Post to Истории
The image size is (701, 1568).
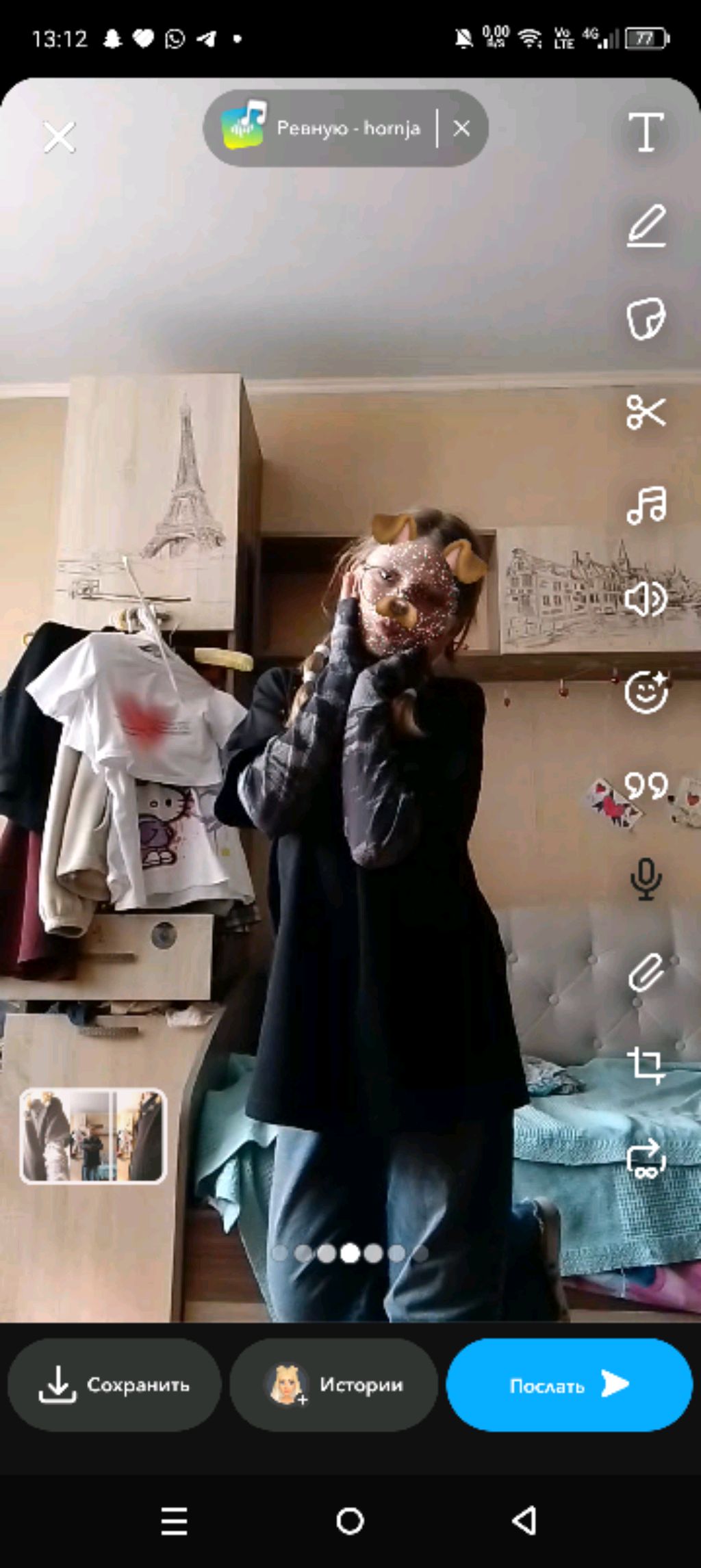tap(334, 1385)
